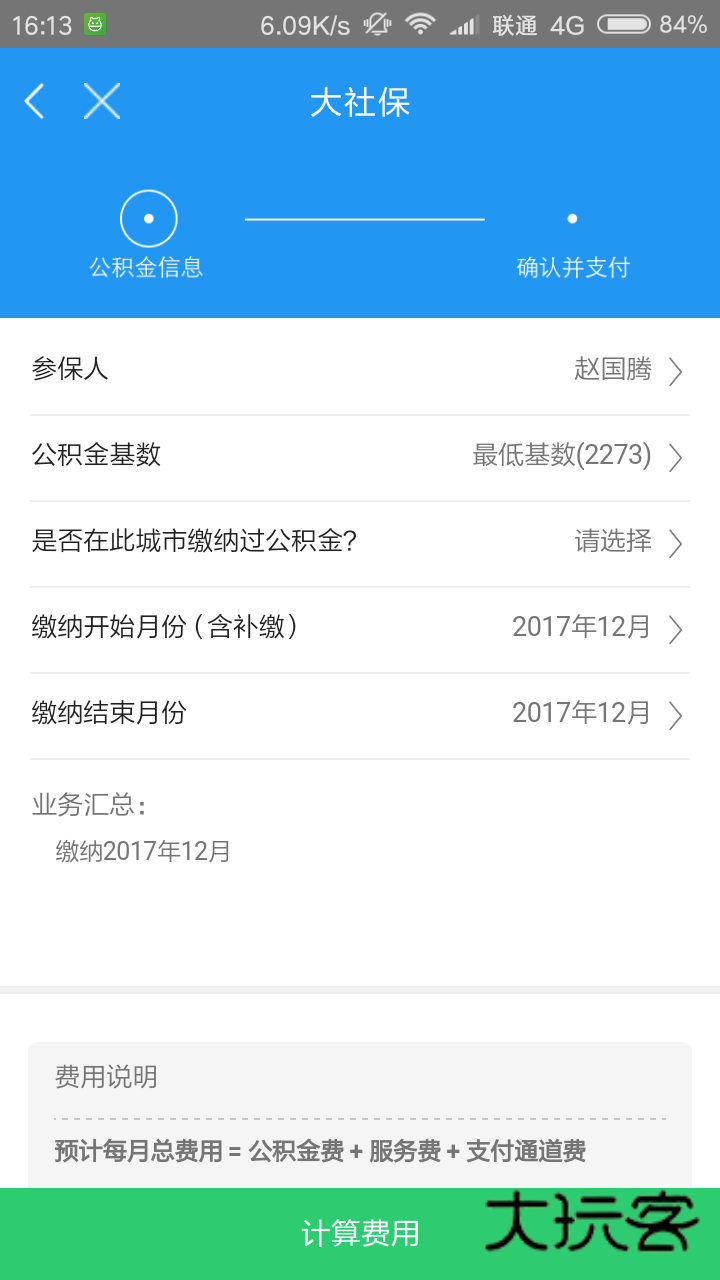Screen dimensions: 720x1280
Task: Select the 确认并支付 step indicator
Action: point(572,218)
